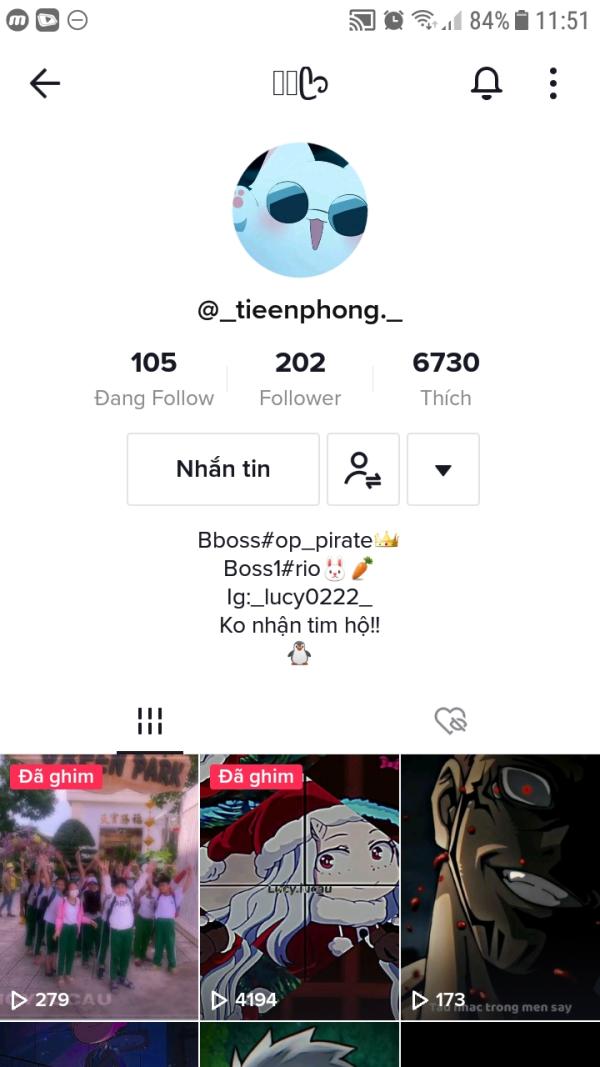600x1067 pixels.
Task: View the profile picture of _tieenphong._
Action: click(300, 209)
